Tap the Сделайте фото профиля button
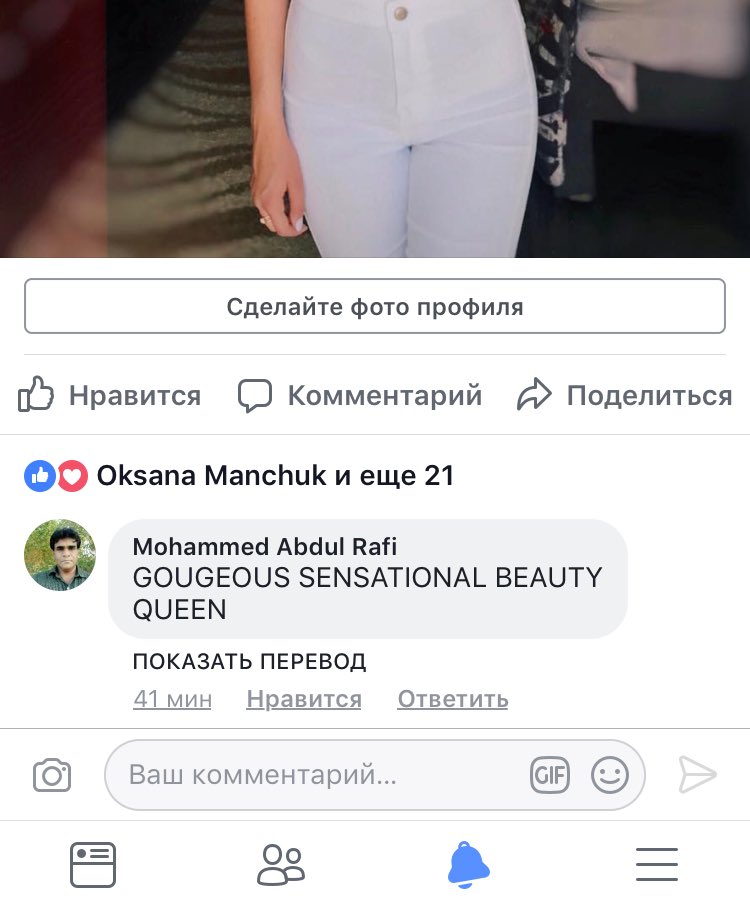Image resolution: width=750 pixels, height=908 pixels. click(375, 306)
